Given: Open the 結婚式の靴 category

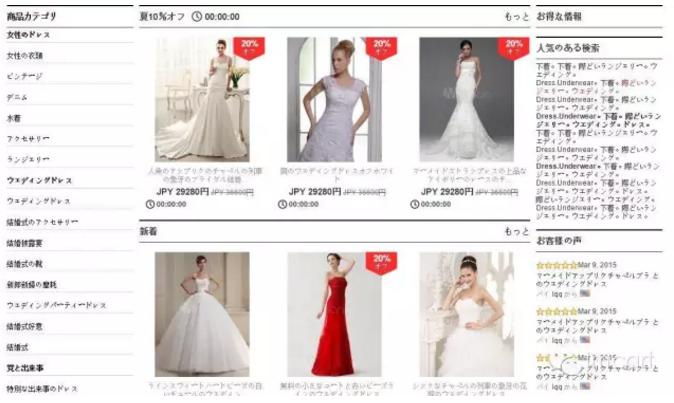Looking at the screenshot, I should point(26,264).
